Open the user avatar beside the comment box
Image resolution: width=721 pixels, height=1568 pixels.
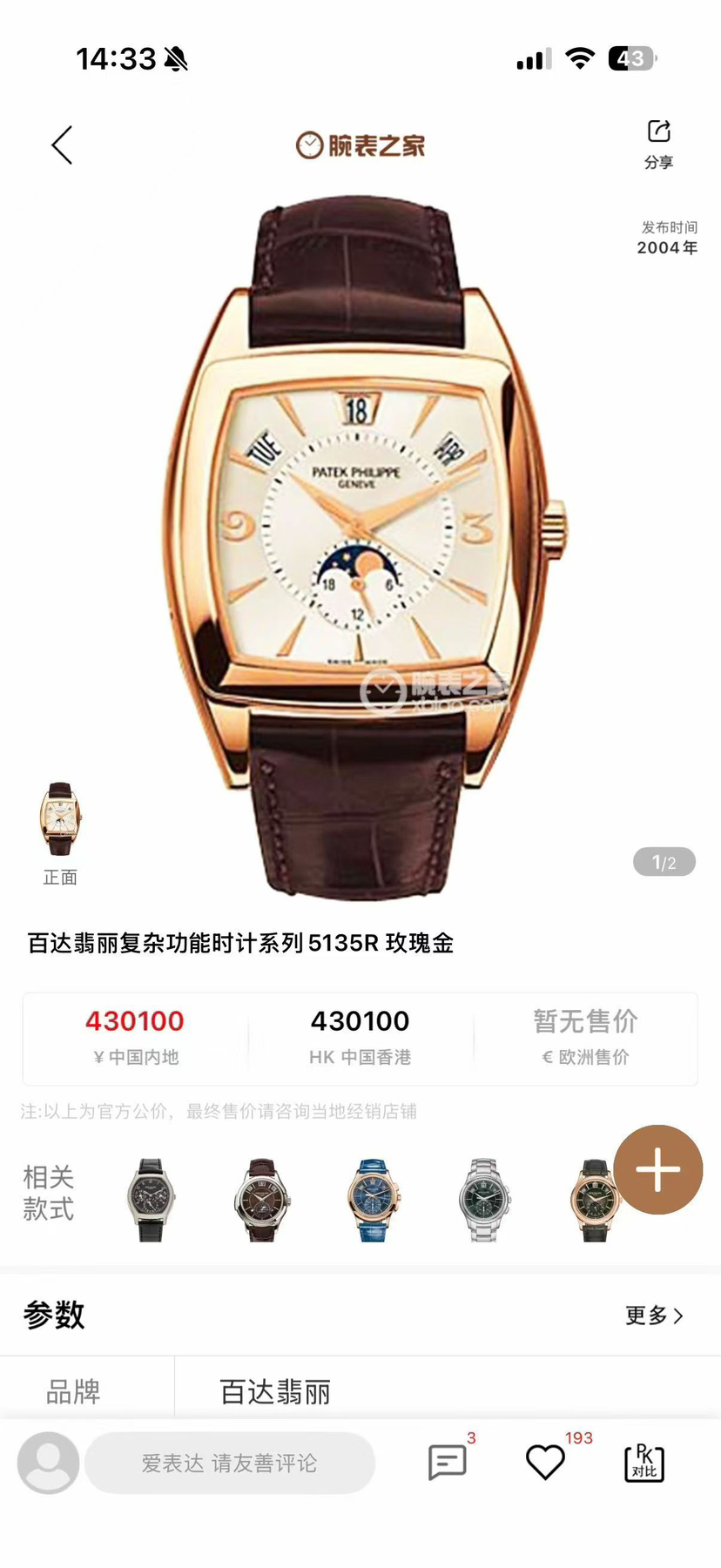point(49,1463)
